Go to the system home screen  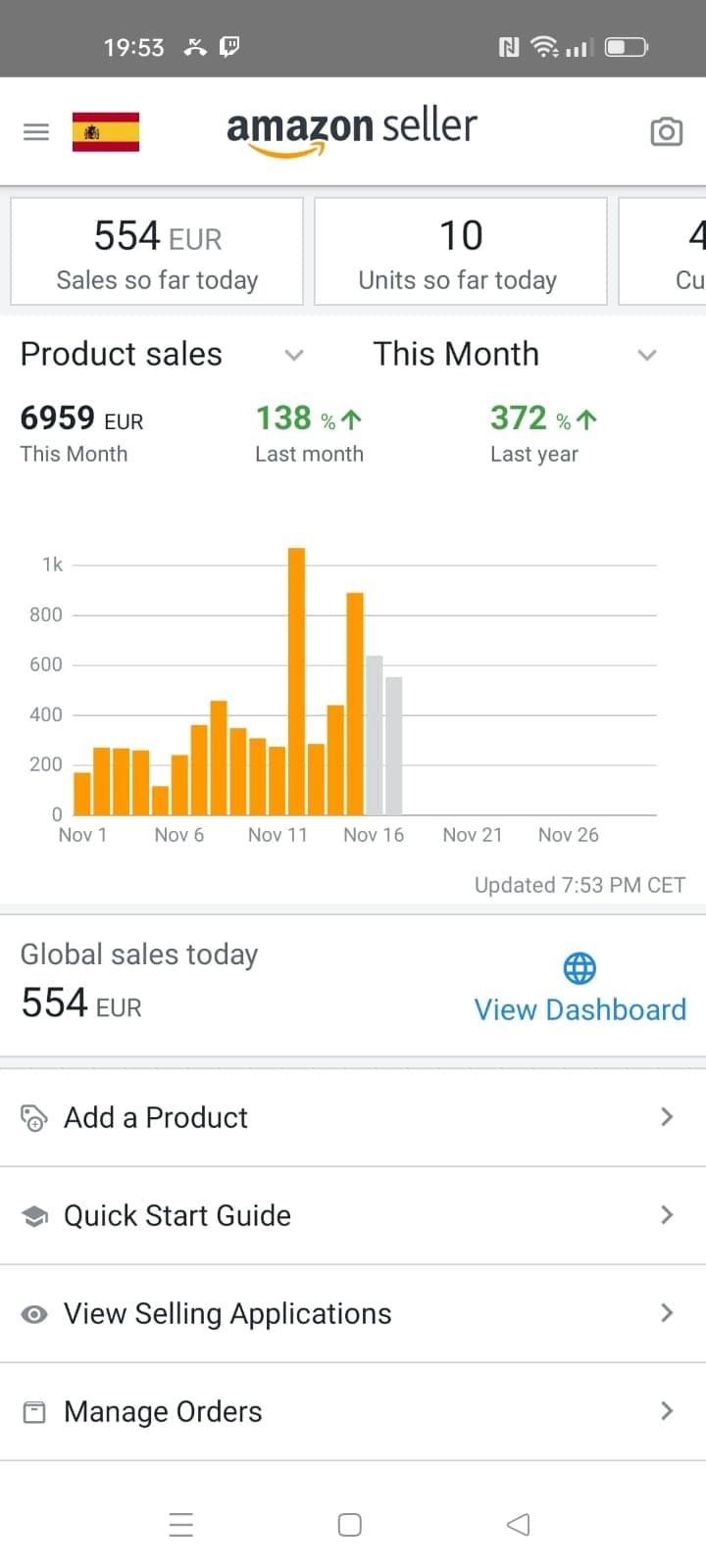(x=349, y=1524)
